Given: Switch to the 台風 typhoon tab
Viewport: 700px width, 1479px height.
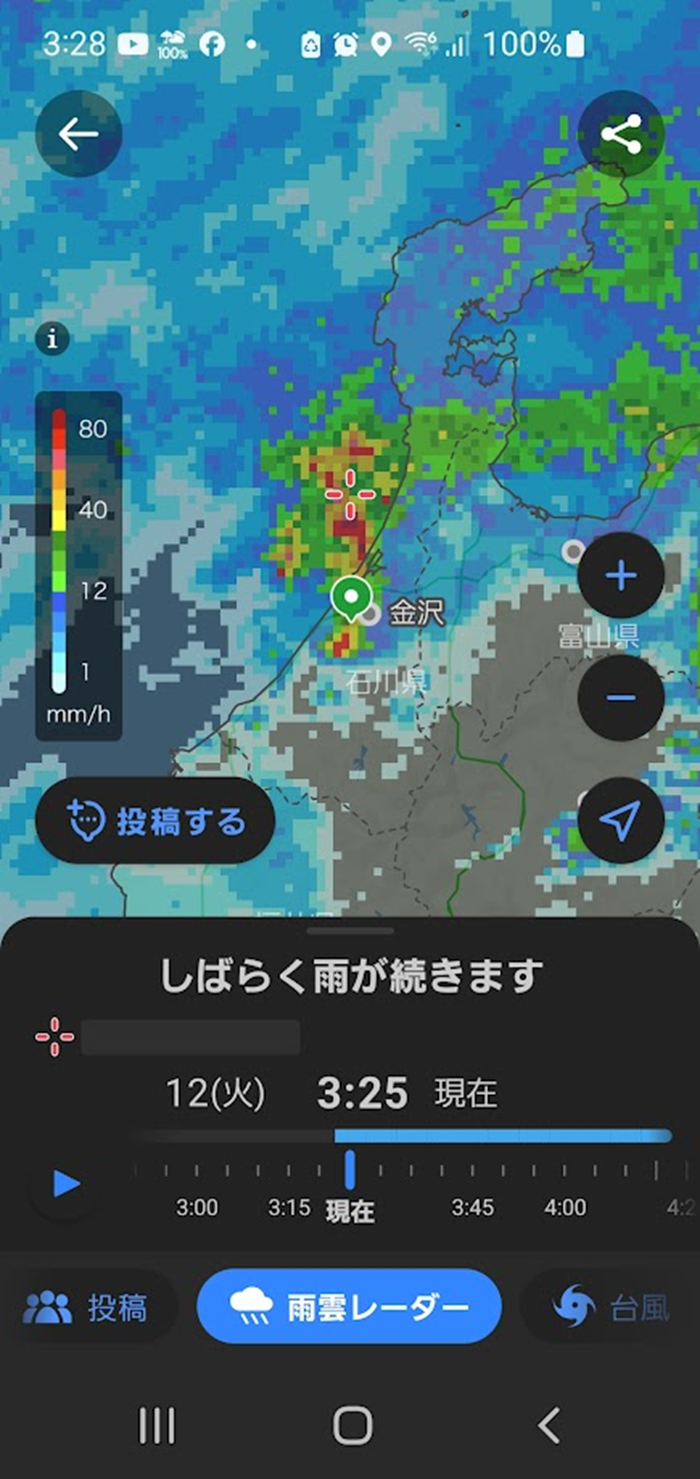Looking at the screenshot, I should 612,1307.
